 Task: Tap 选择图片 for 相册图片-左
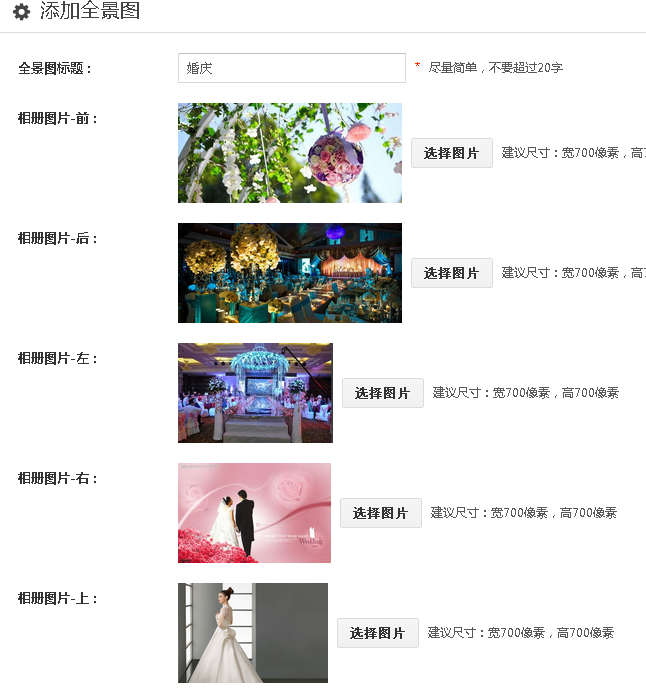382,393
